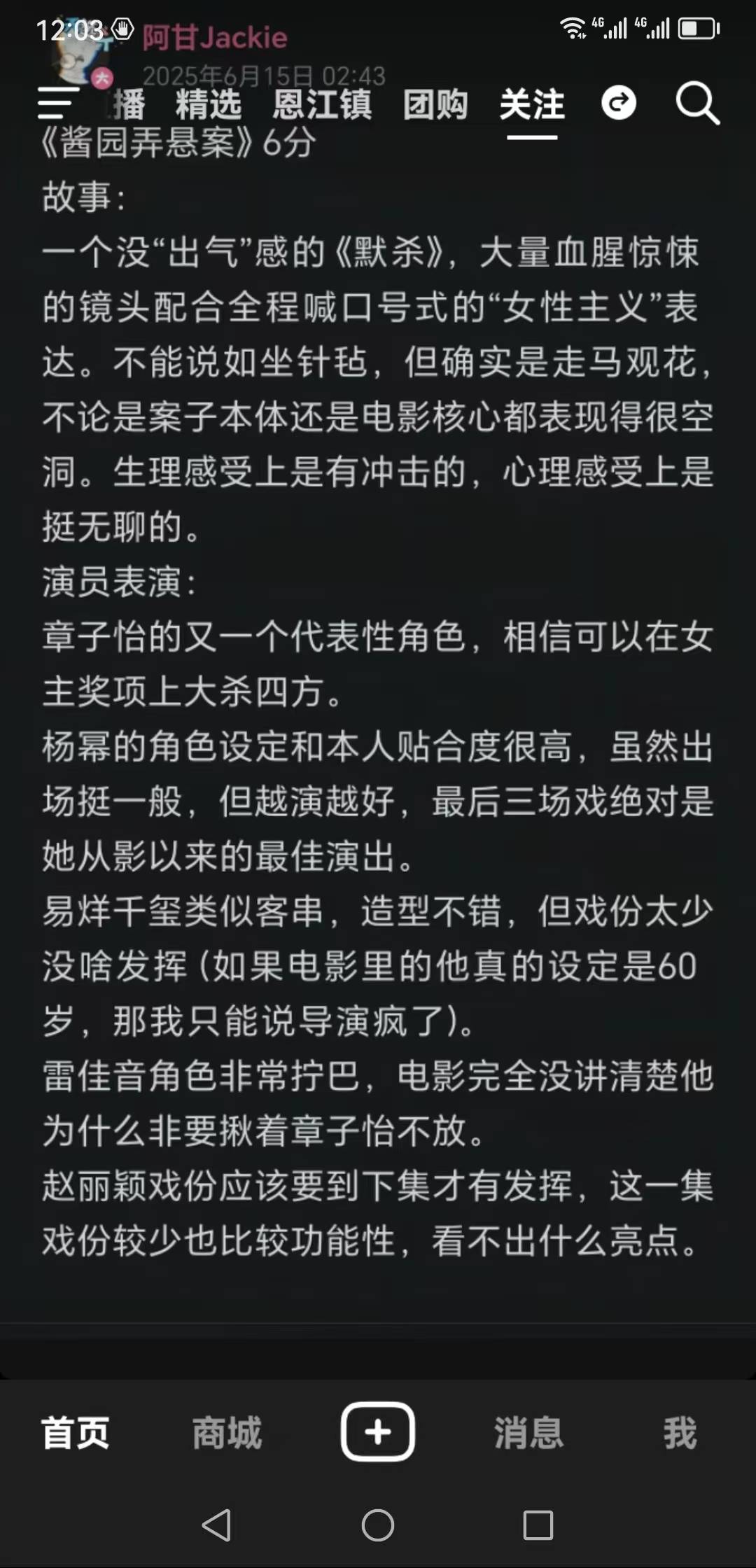The width and height of the screenshot is (756, 1568).
Task: Tap the circular arrow icon beside 关注
Action: coord(619,104)
